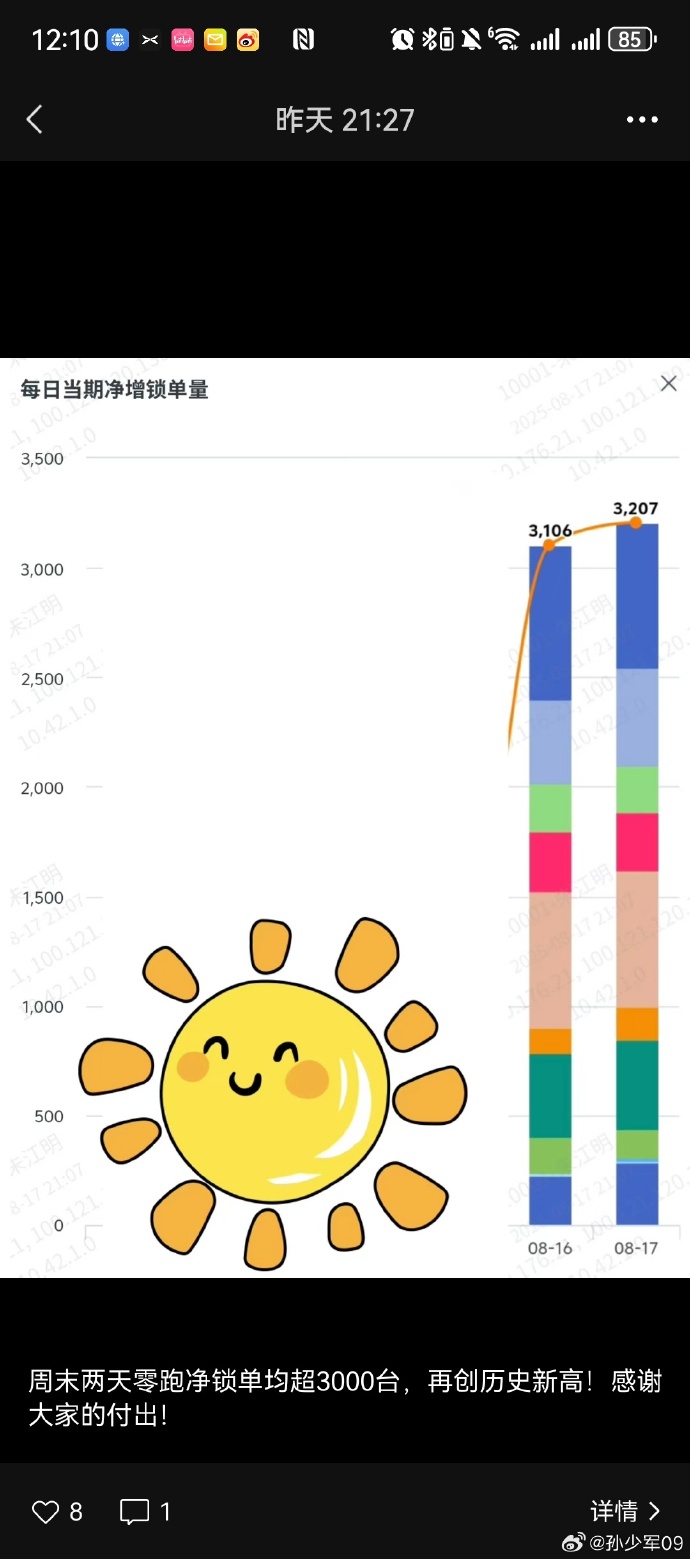This screenshot has height=1559, width=690.
Task: Like this post with the heart icon
Action: 46,1511
